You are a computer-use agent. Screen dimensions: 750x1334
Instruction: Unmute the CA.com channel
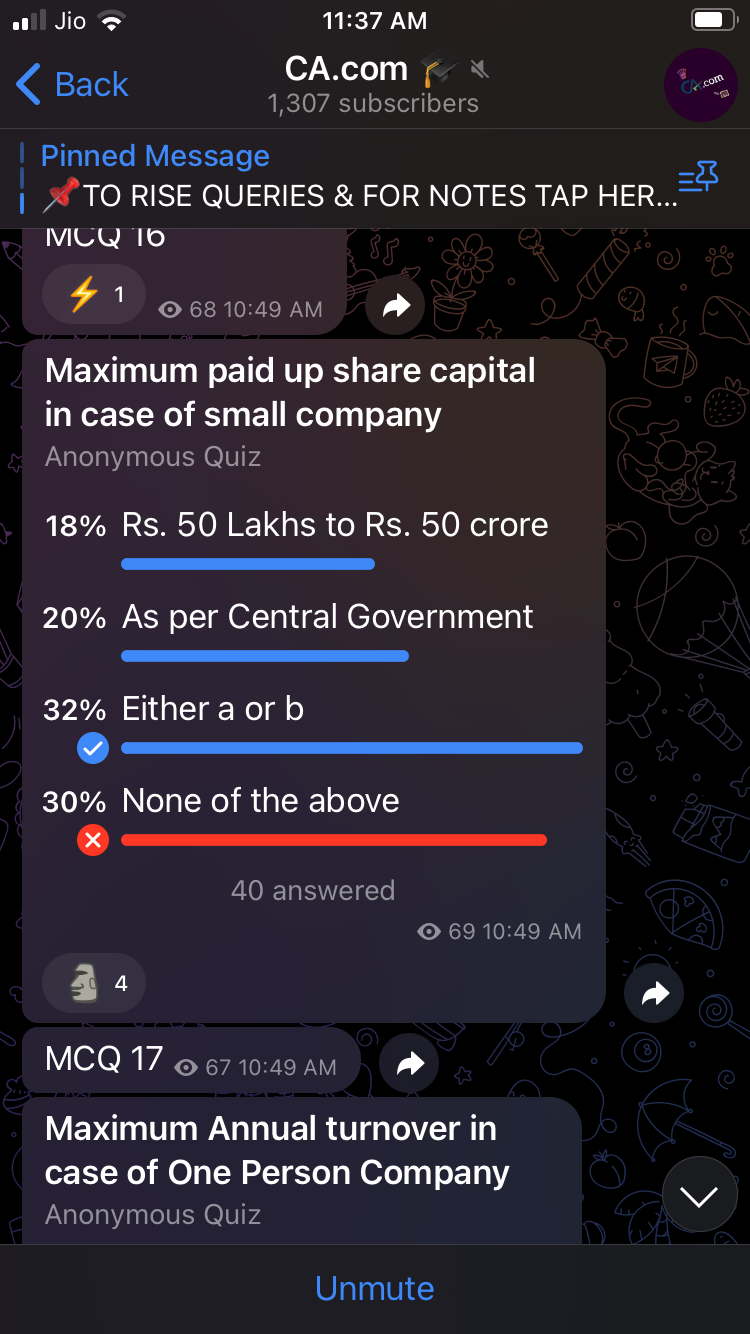[x=374, y=1288]
